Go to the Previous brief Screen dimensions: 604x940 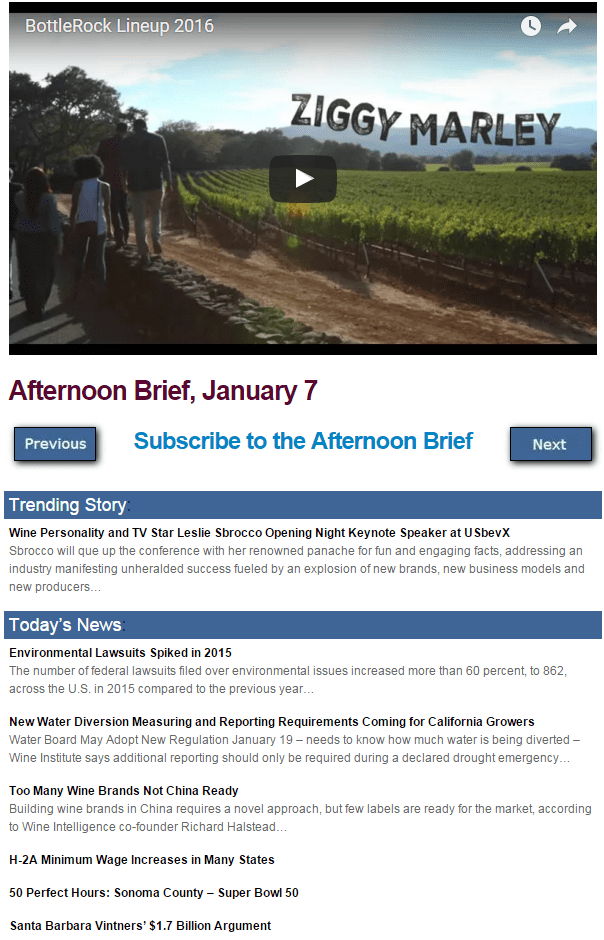tap(55, 444)
